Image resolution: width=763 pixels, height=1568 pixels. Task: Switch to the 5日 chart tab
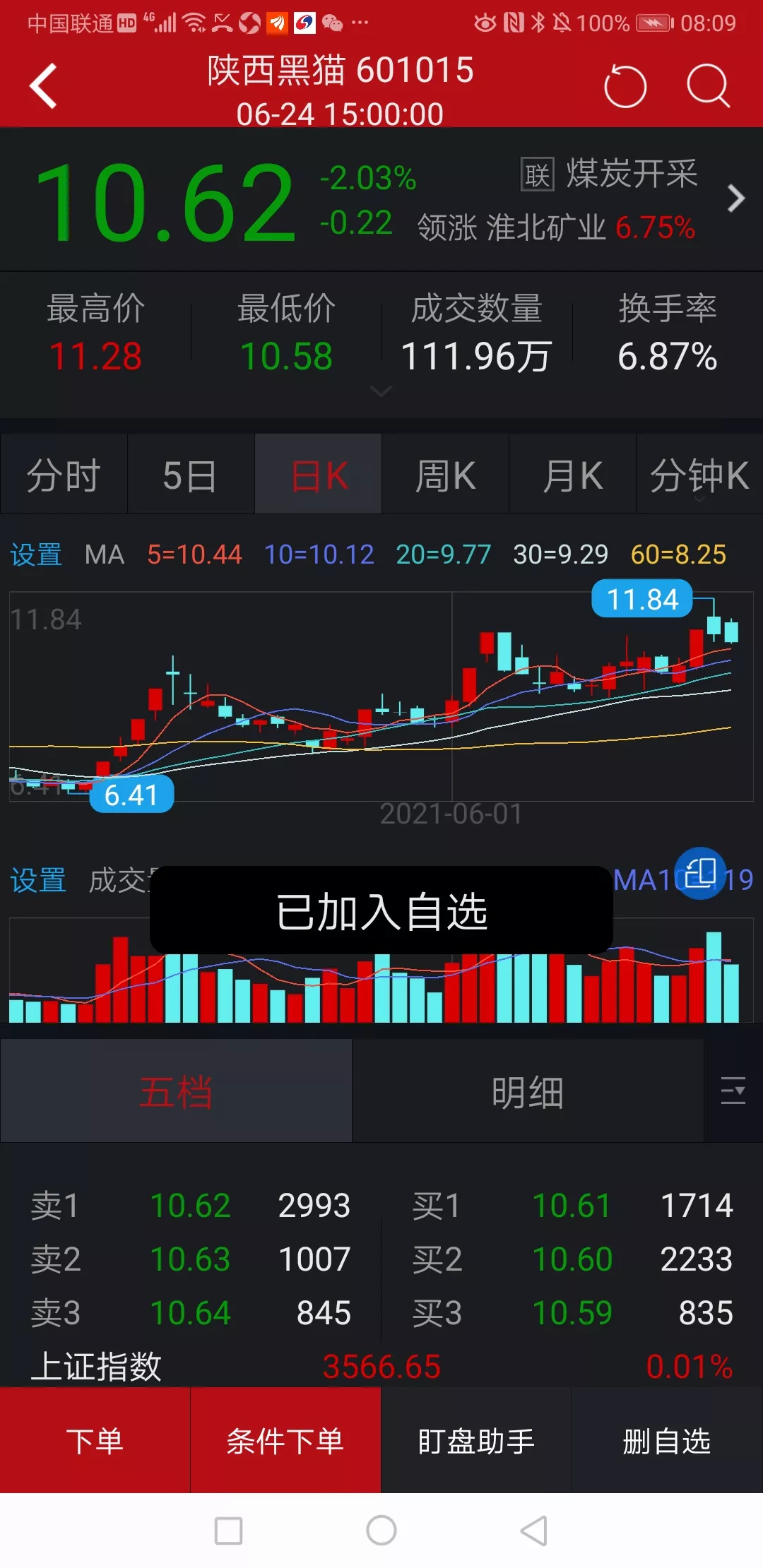click(191, 474)
